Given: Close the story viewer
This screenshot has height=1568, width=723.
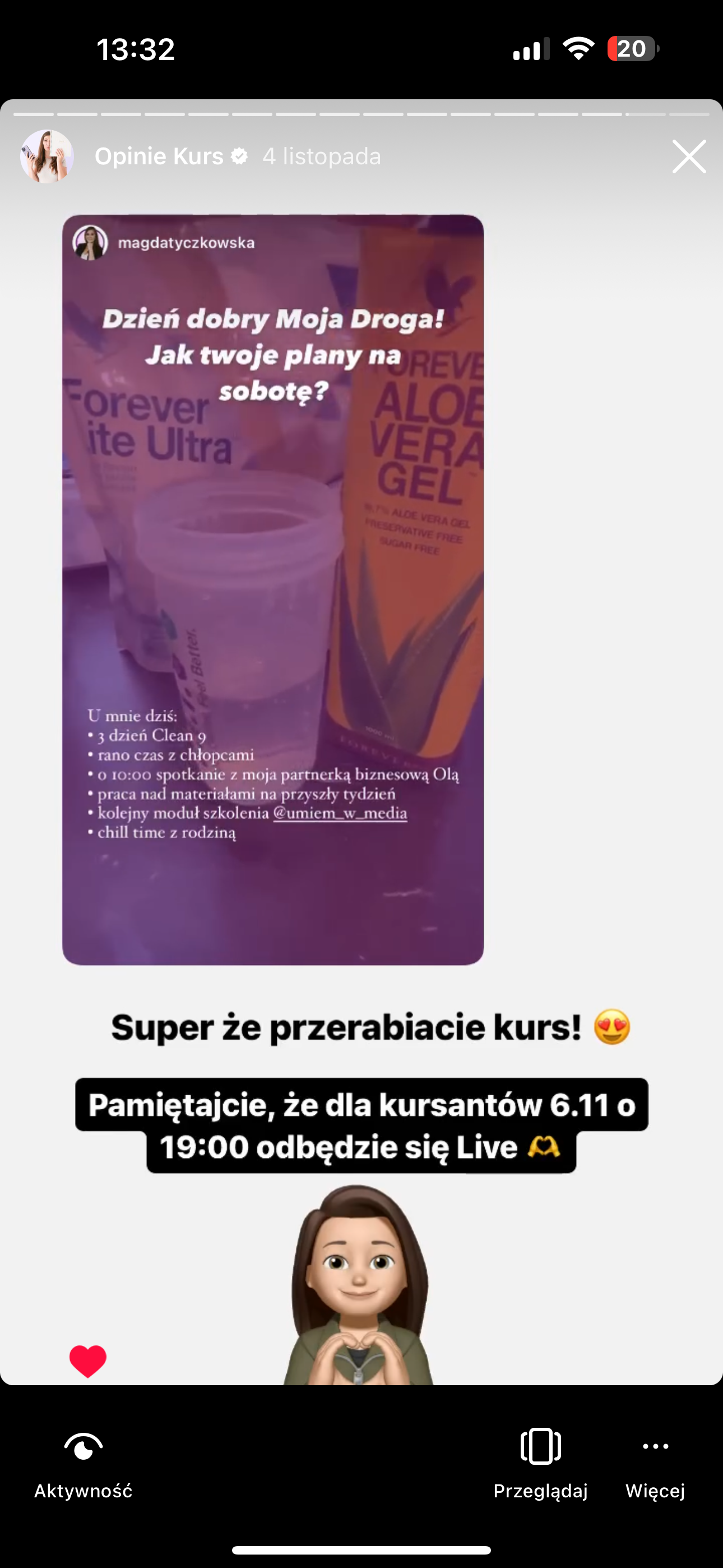Looking at the screenshot, I should [688, 156].
